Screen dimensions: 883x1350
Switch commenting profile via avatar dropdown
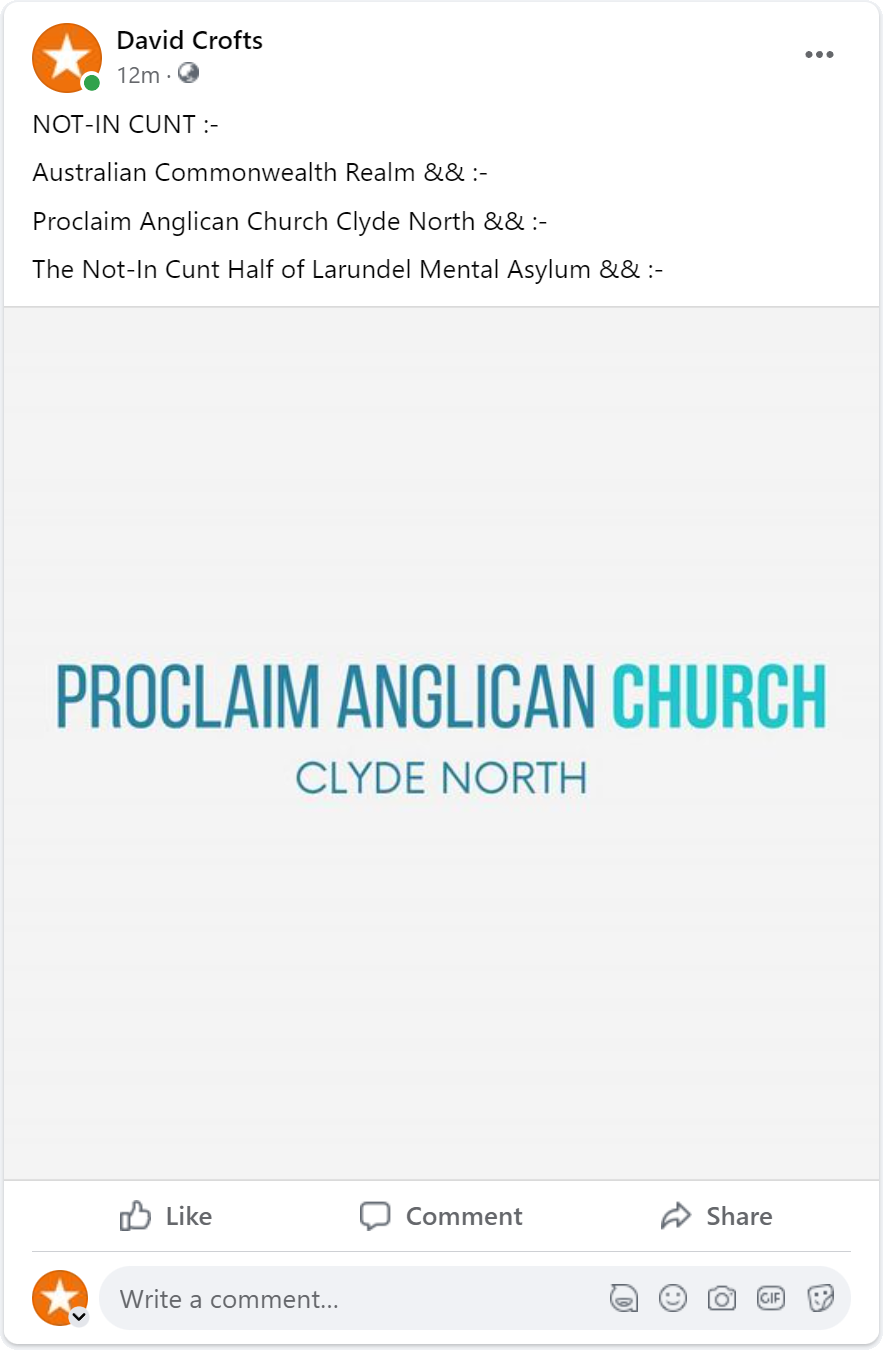click(79, 1317)
